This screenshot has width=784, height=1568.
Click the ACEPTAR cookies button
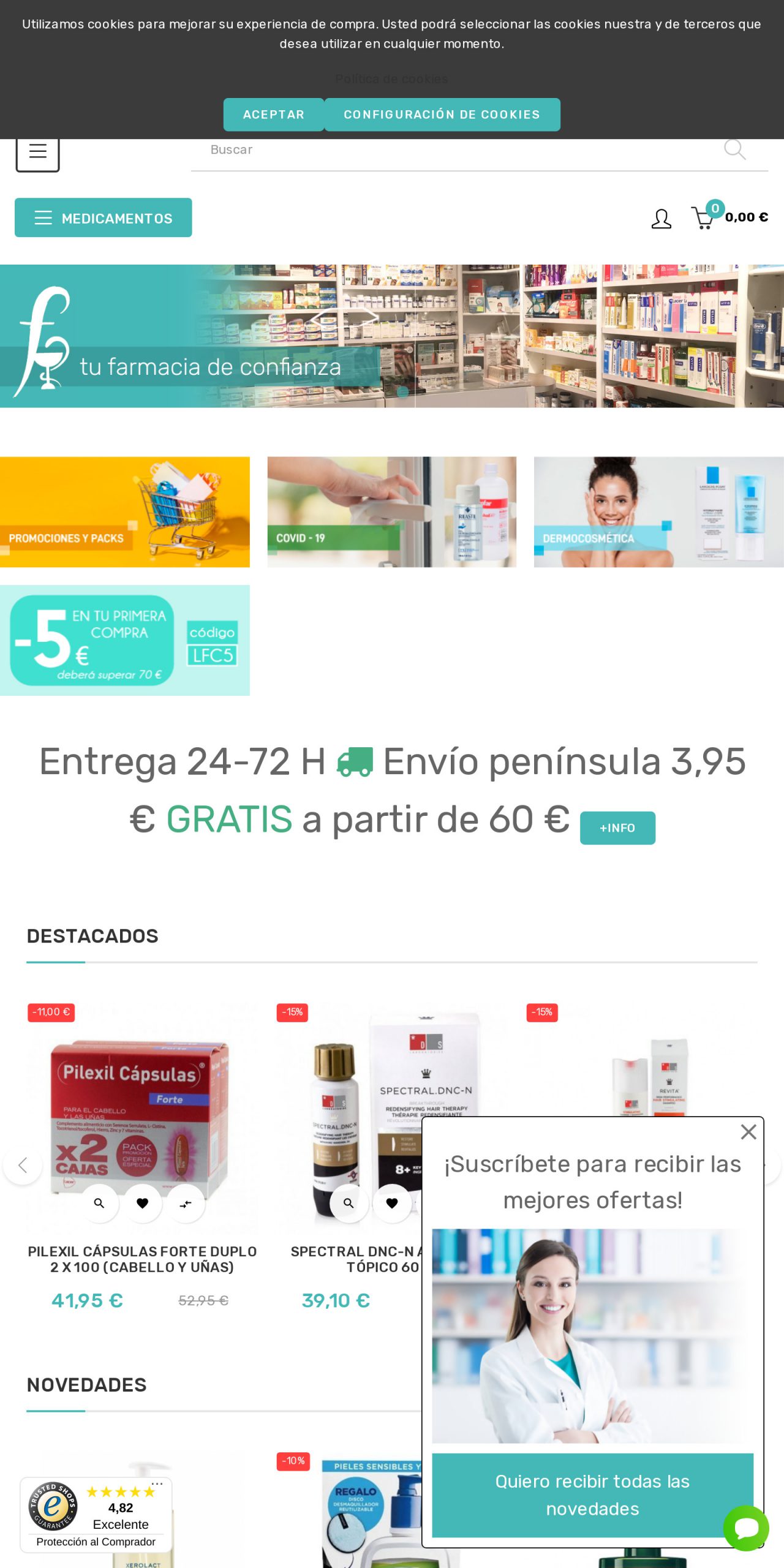274,114
